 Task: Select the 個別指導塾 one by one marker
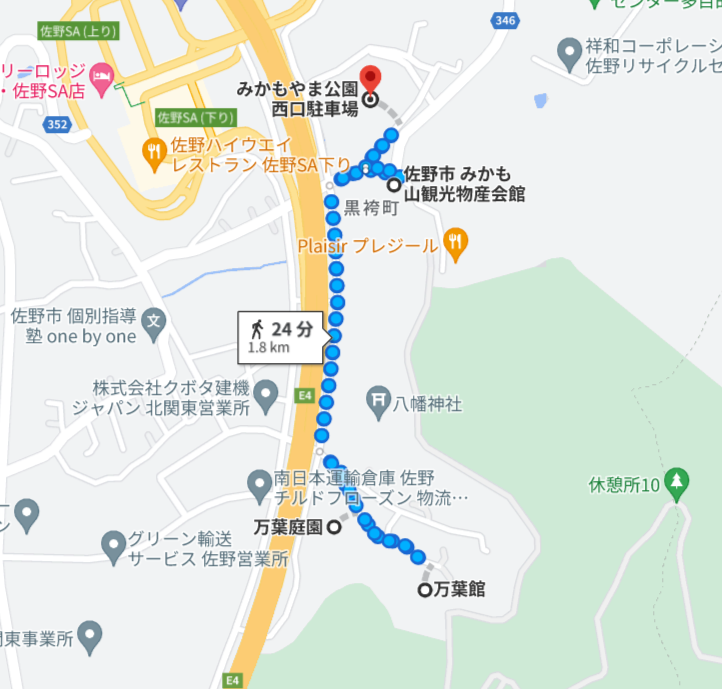point(153,324)
